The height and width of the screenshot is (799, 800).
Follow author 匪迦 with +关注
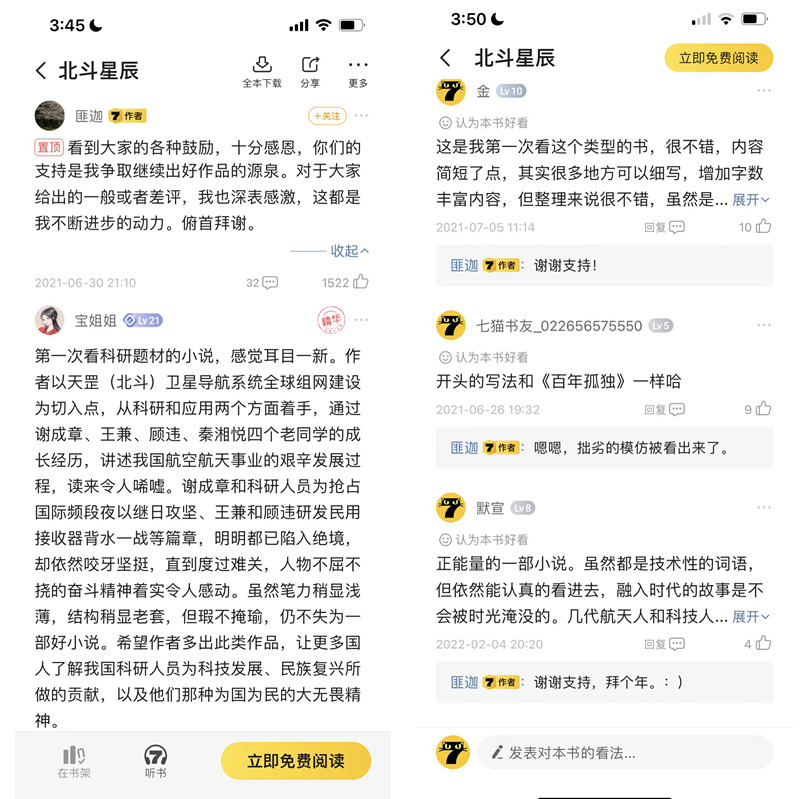pyautogui.click(x=326, y=116)
